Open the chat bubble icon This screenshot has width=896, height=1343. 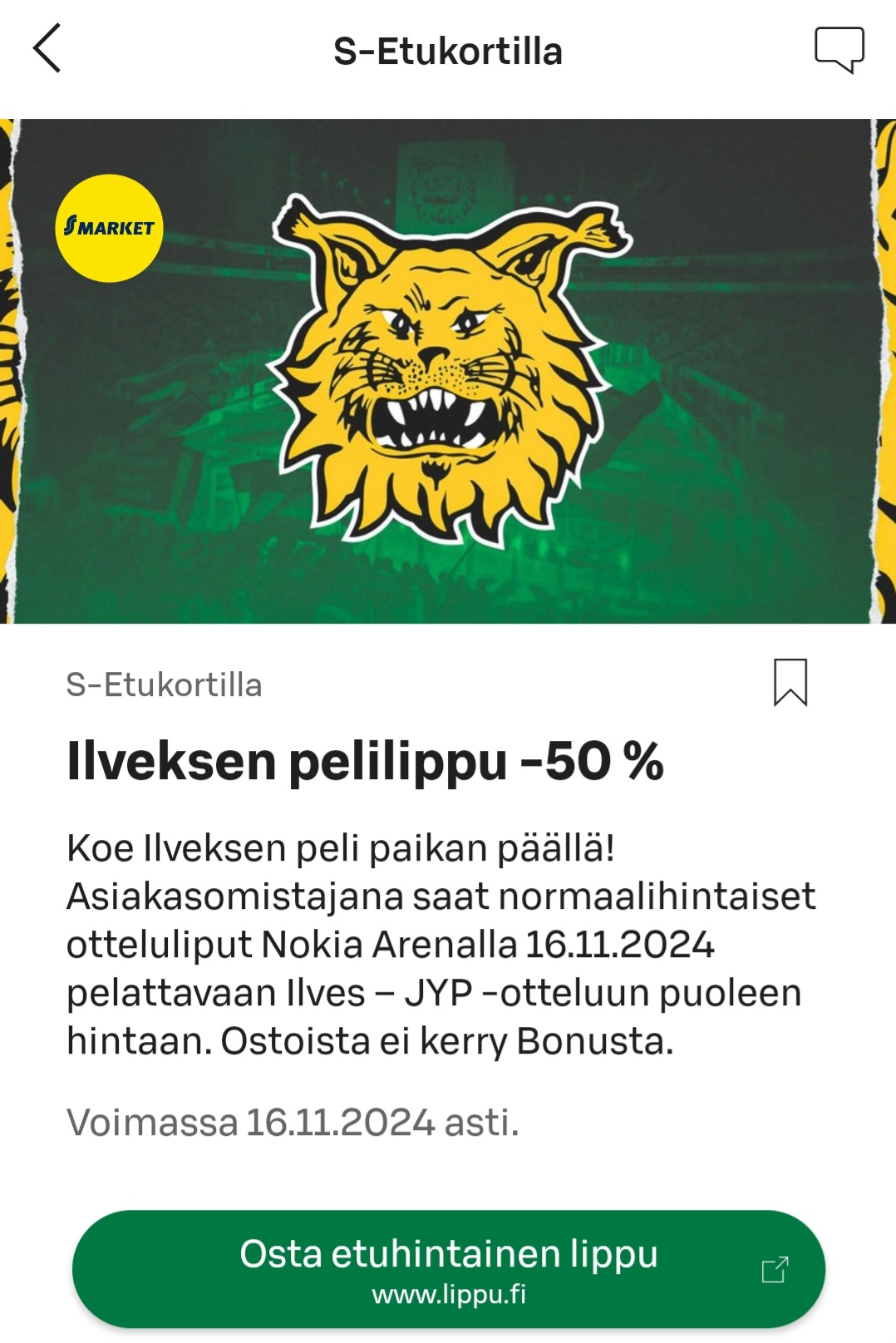tap(839, 49)
